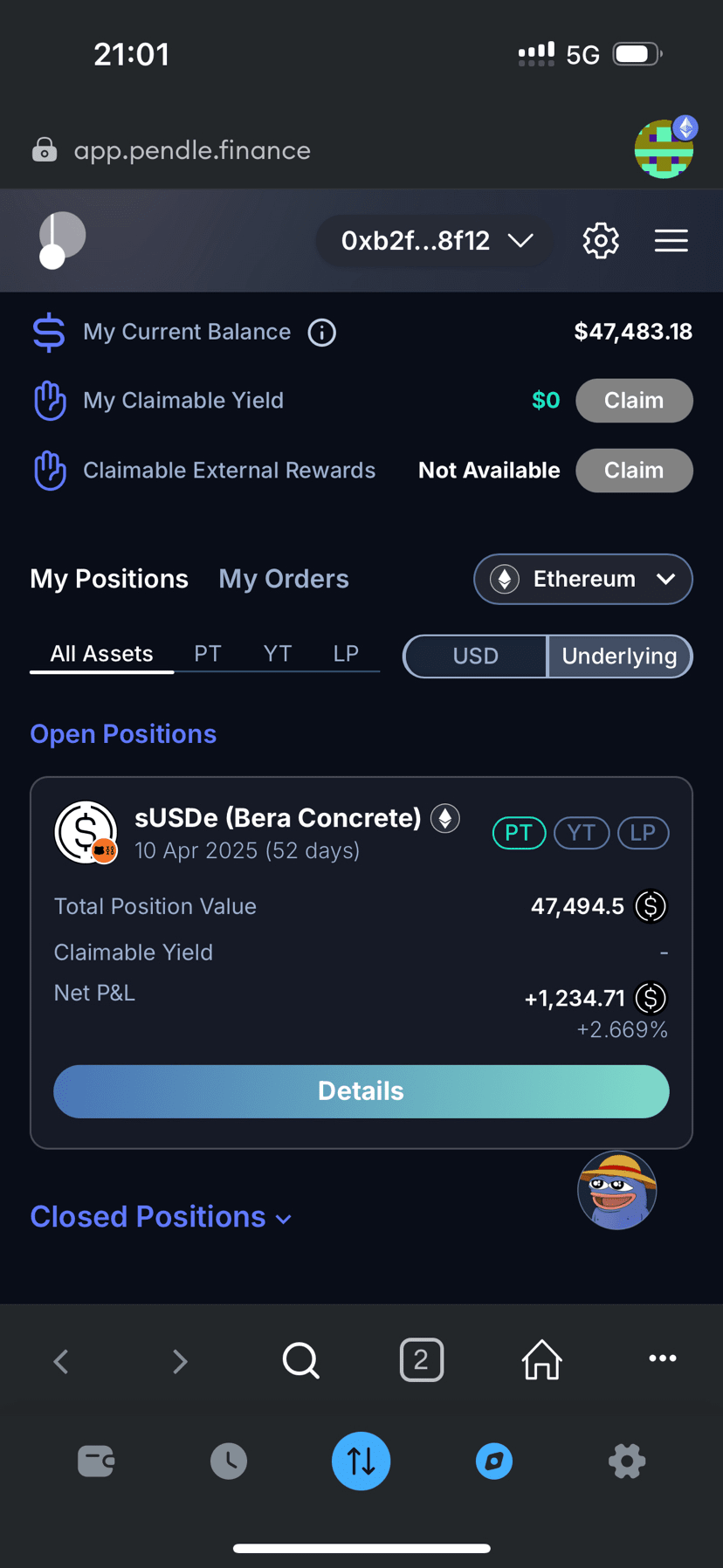Open the gear settings icon in header

(x=601, y=240)
